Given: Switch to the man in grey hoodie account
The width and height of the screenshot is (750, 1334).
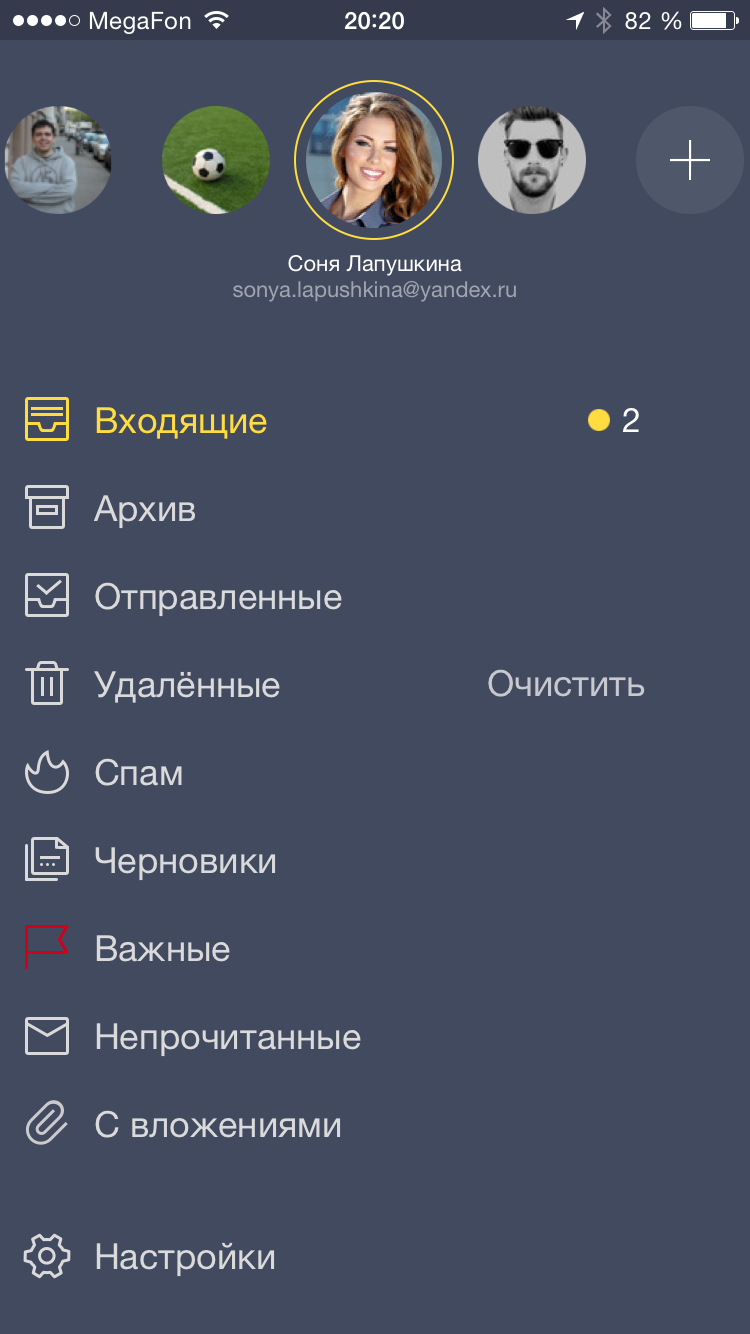Looking at the screenshot, I should click(x=57, y=160).
